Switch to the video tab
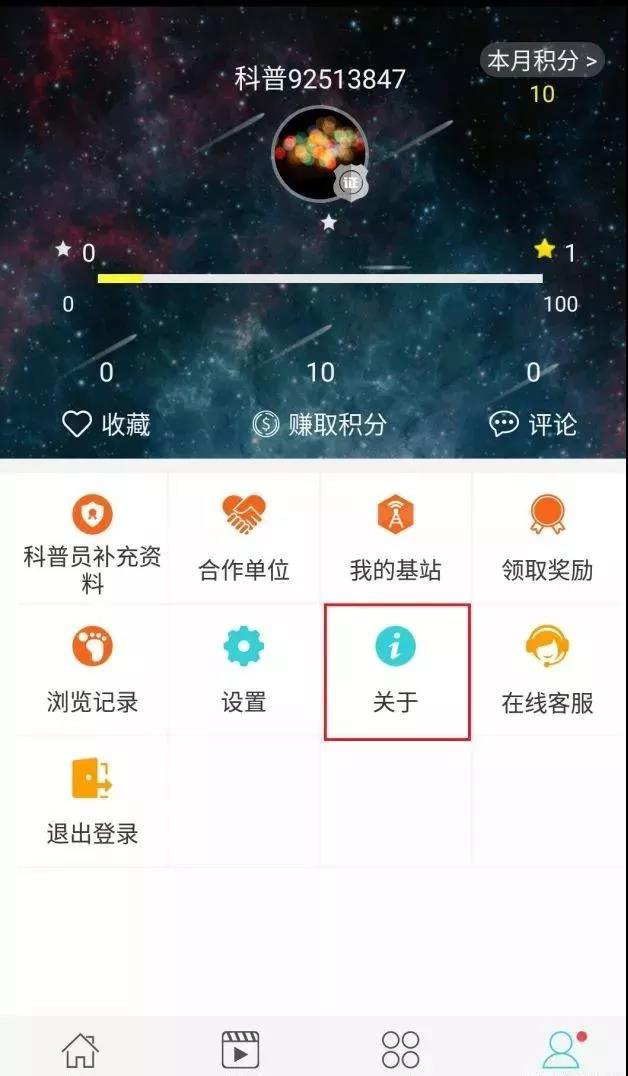 (x=240, y=1048)
